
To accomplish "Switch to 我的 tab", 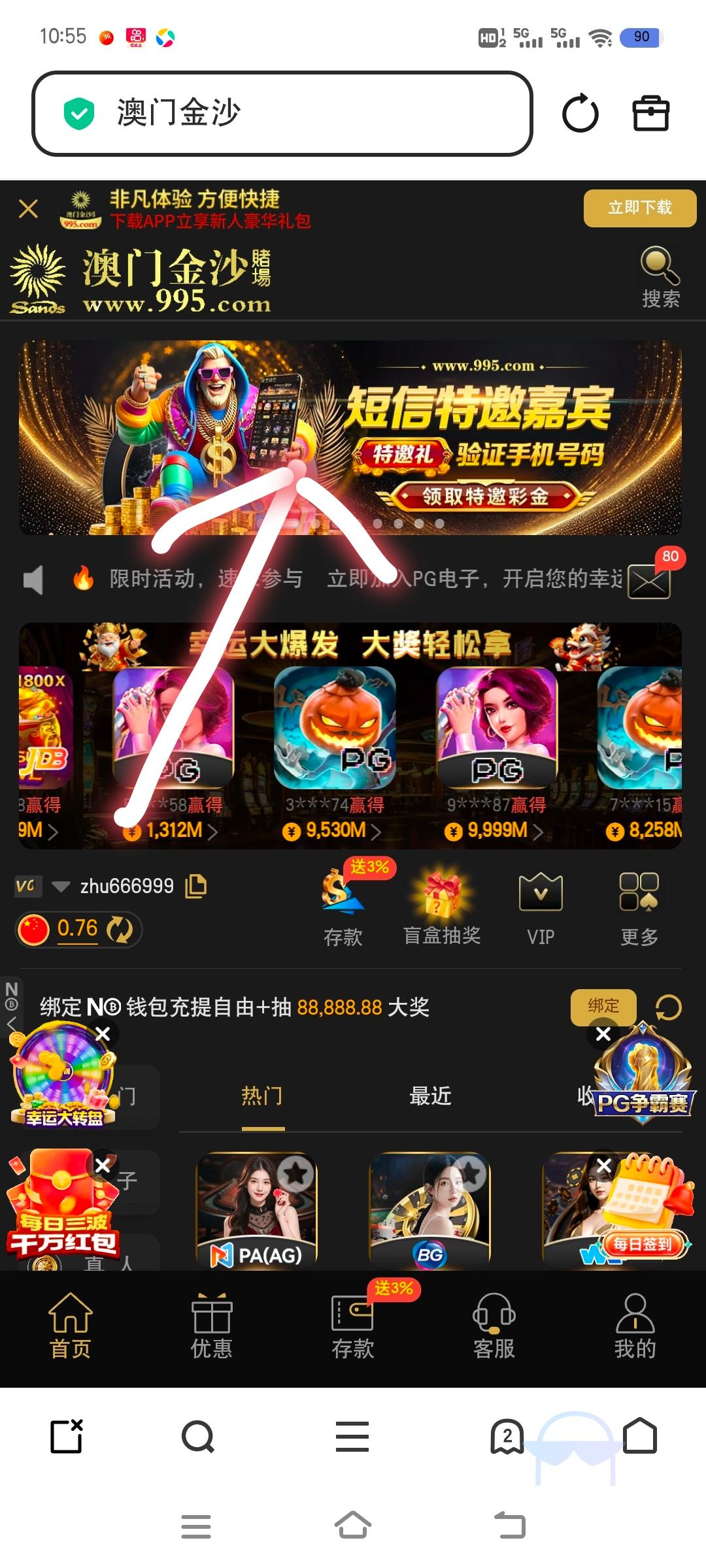I will coord(635,1326).
